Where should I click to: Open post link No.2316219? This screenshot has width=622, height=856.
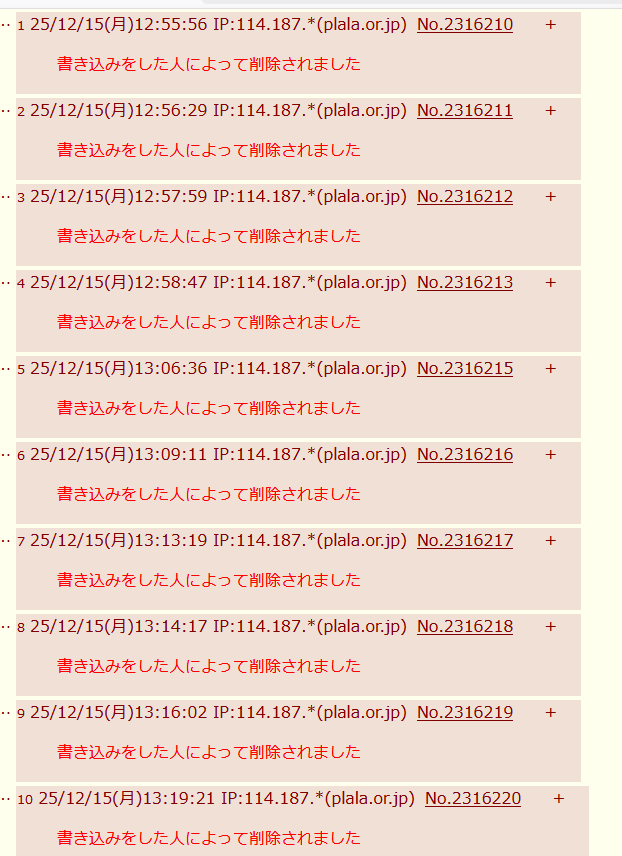click(464, 713)
